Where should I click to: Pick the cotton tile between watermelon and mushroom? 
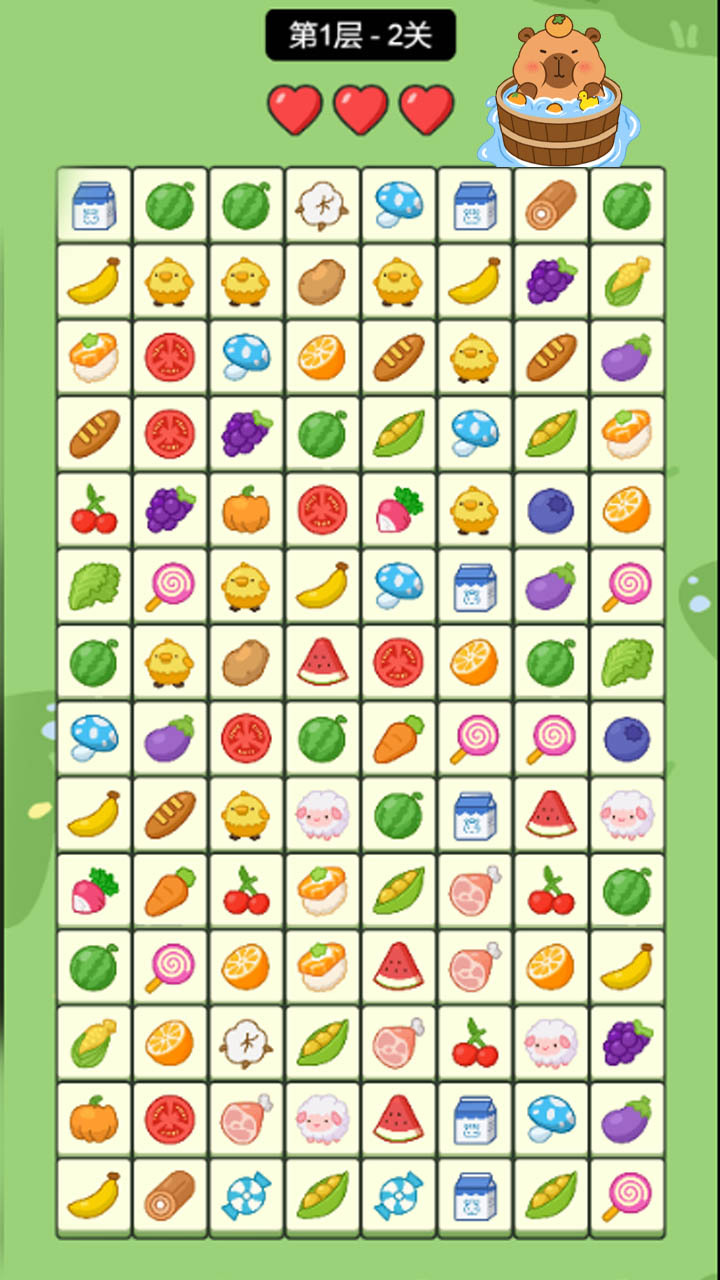point(322,205)
